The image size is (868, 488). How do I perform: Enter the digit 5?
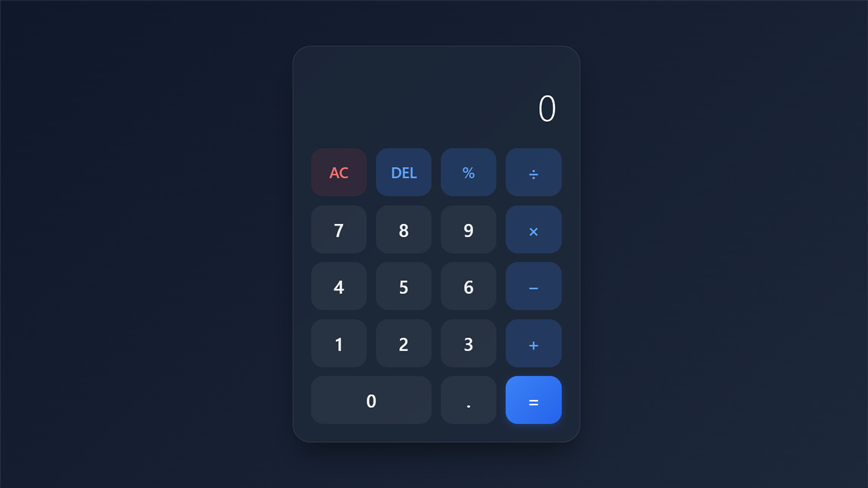(x=404, y=287)
